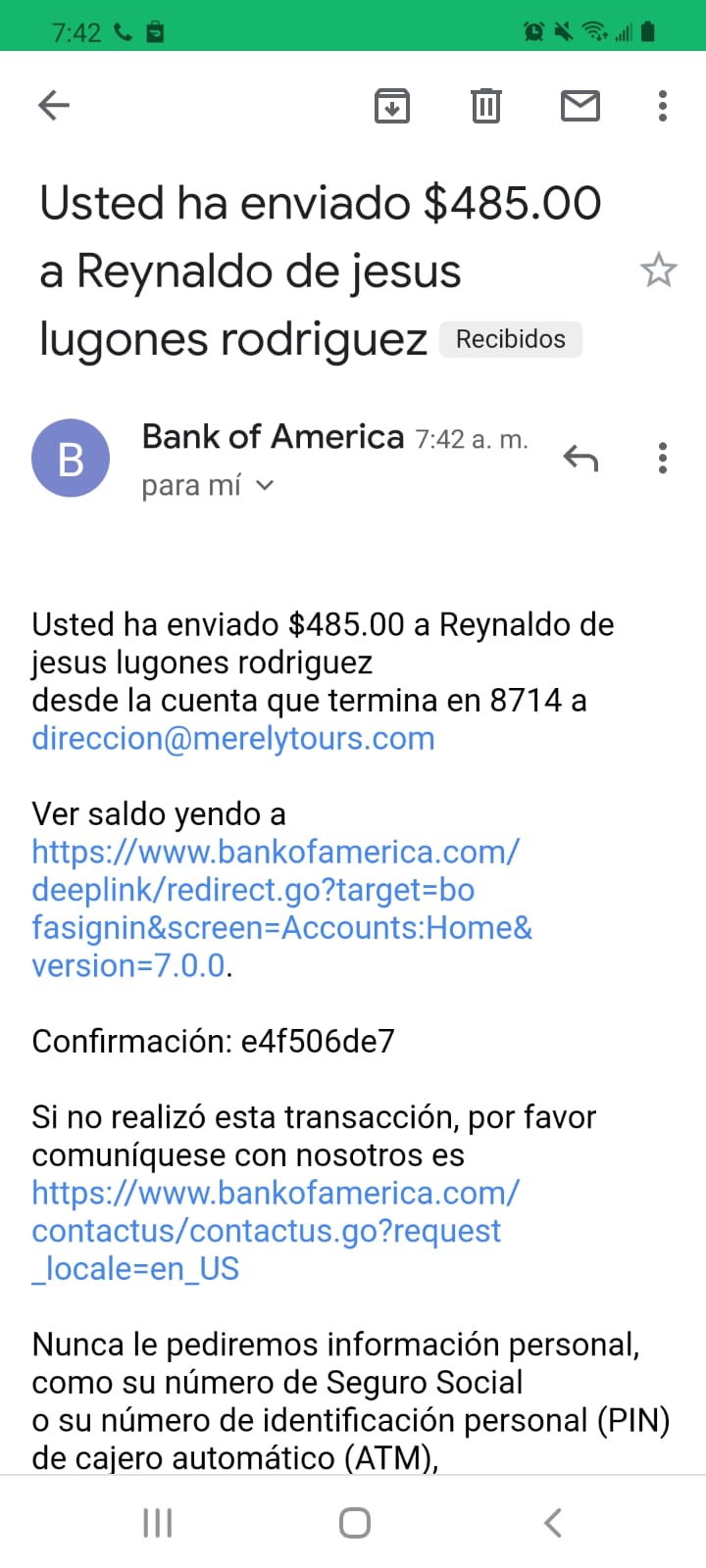706x1568 pixels.
Task: Open the Bank of America sender avatar
Action: point(71,458)
